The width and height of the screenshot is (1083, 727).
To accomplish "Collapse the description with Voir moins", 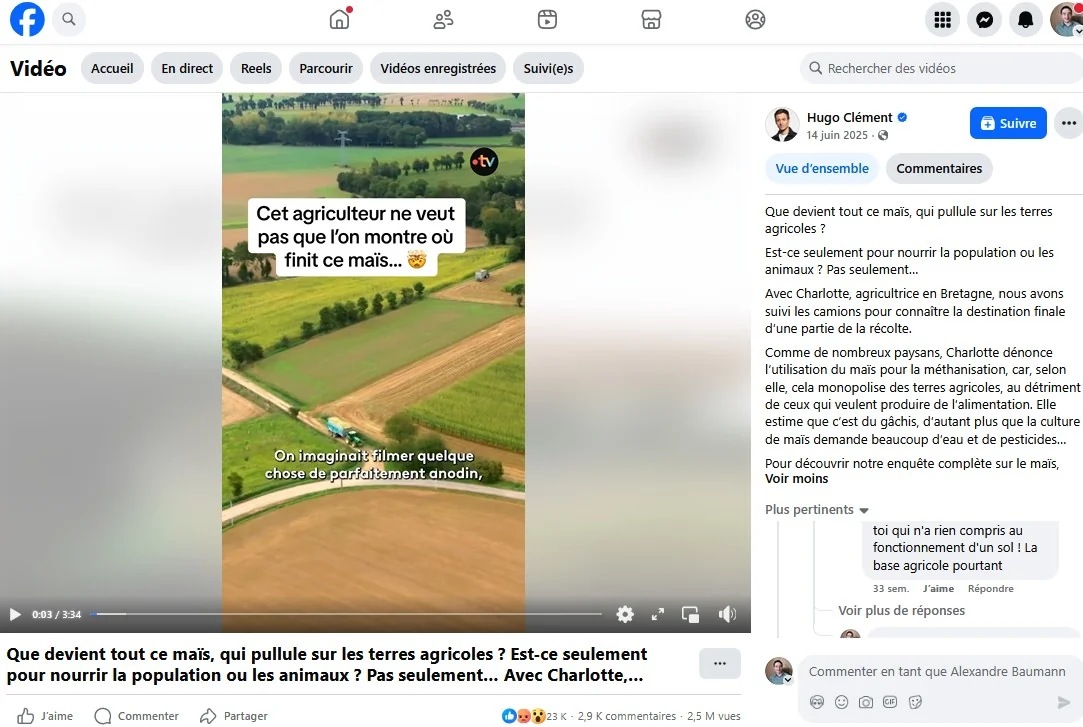I will click(796, 478).
